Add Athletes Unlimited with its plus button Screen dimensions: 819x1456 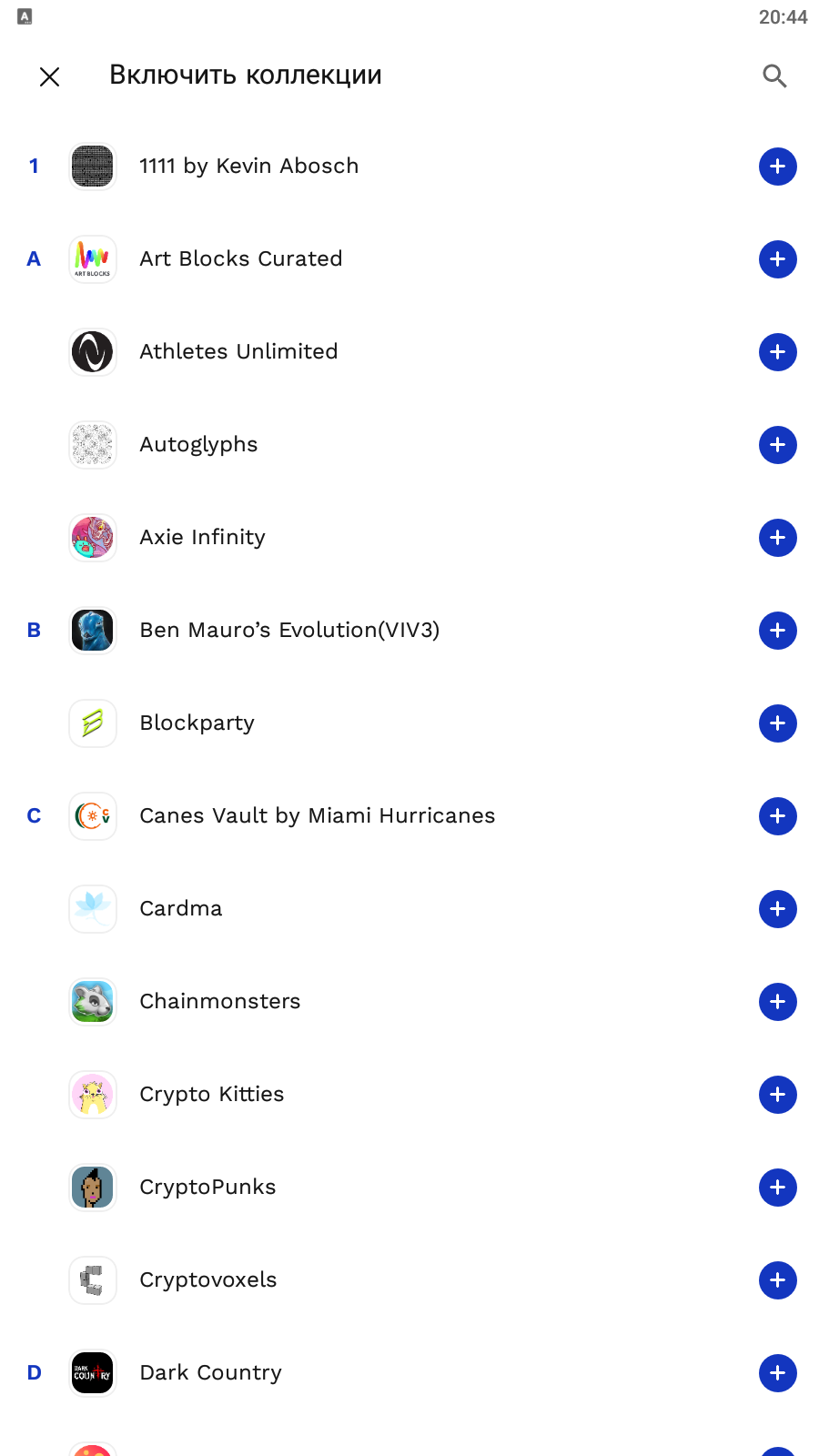click(777, 352)
